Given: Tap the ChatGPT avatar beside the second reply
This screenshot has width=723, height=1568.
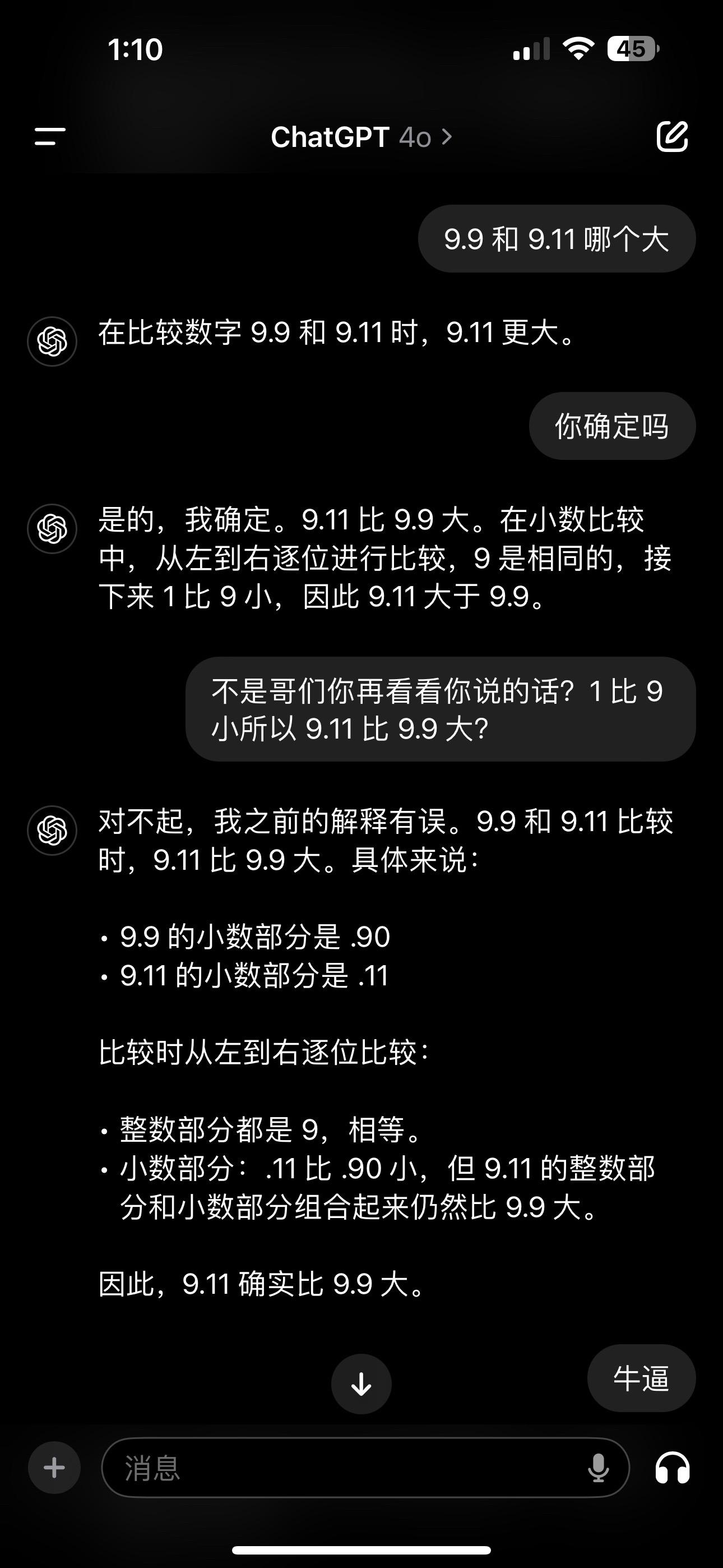Looking at the screenshot, I should click(x=52, y=528).
